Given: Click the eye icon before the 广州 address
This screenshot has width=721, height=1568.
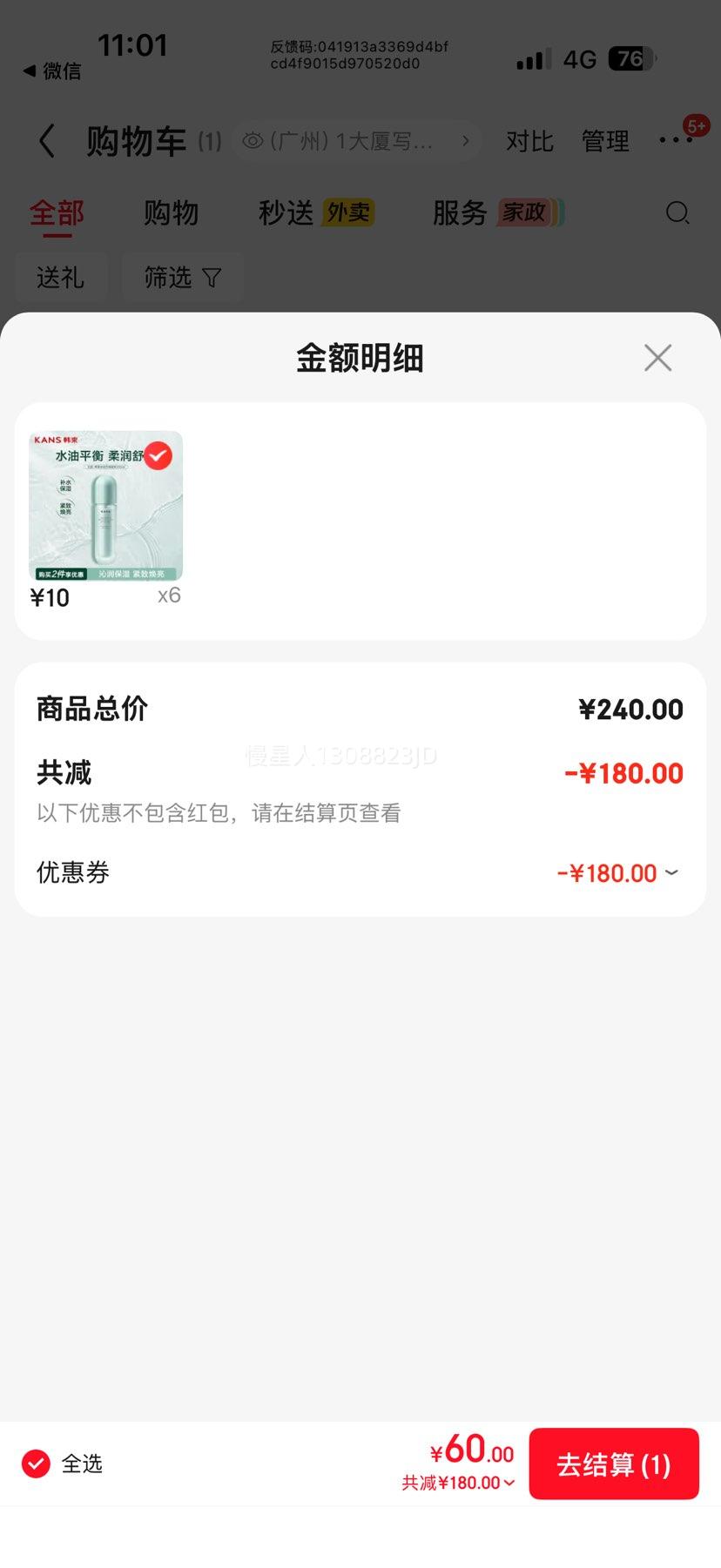Looking at the screenshot, I should pyautogui.click(x=253, y=140).
